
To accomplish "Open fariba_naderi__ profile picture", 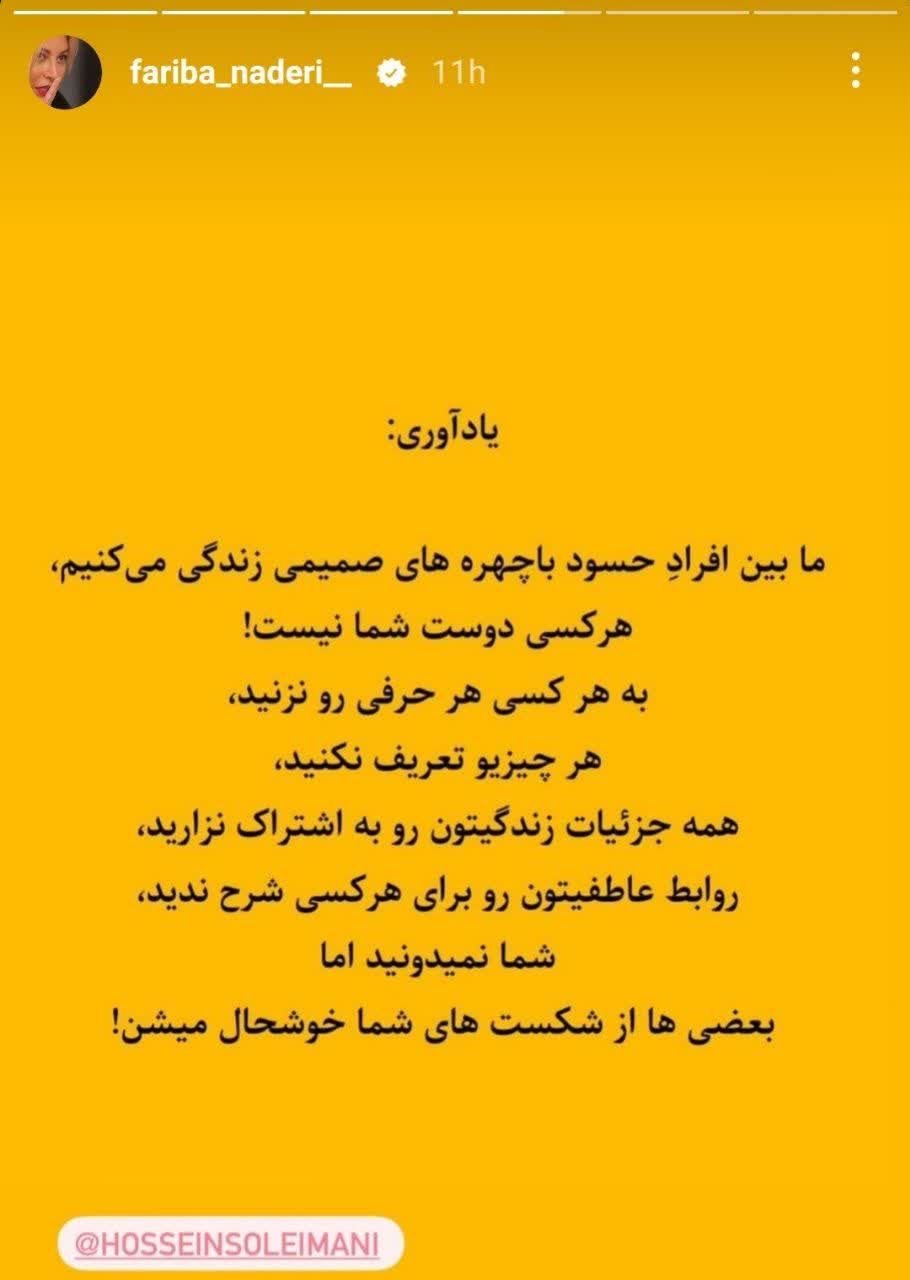I will 66,72.
